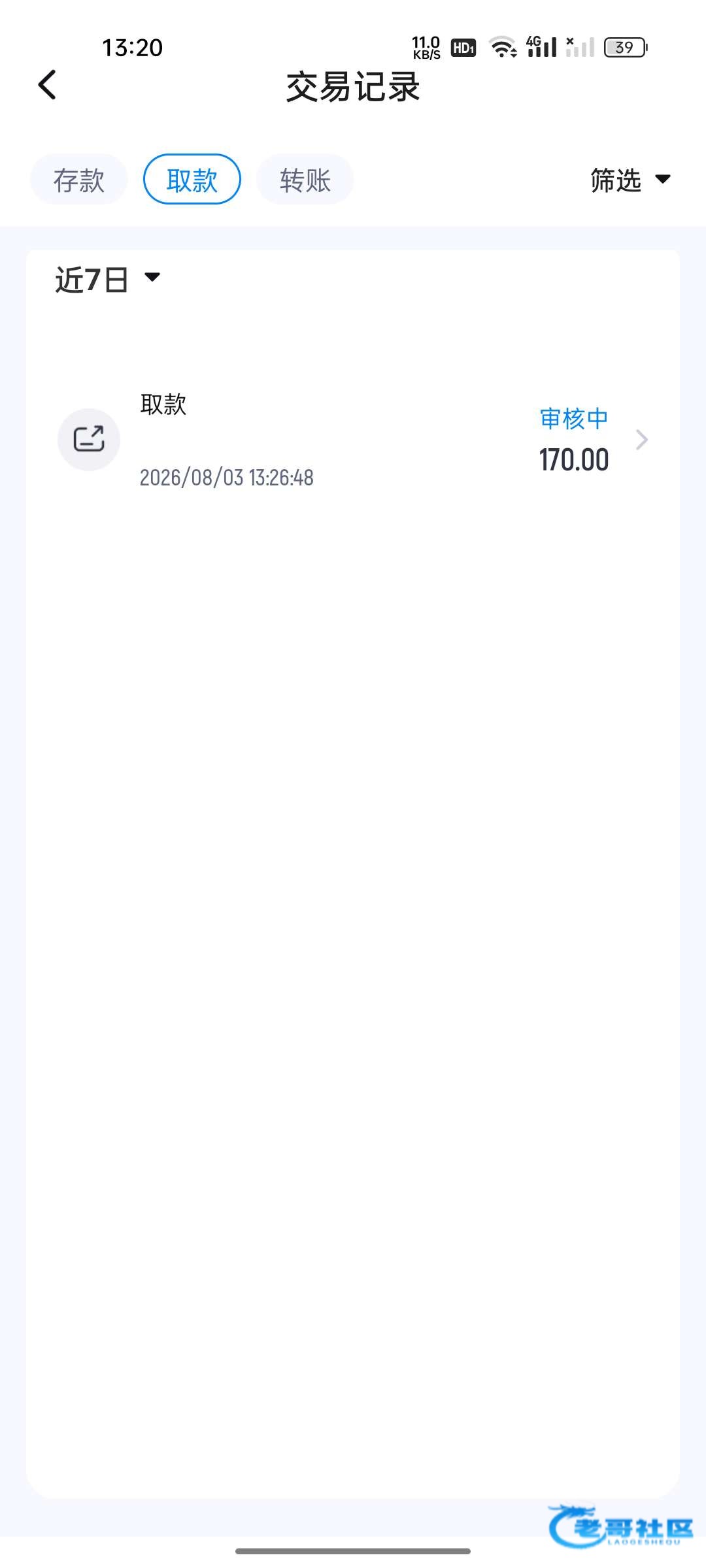706x1568 pixels.
Task: Open the 170.00 取款 record under review
Action: [x=353, y=440]
